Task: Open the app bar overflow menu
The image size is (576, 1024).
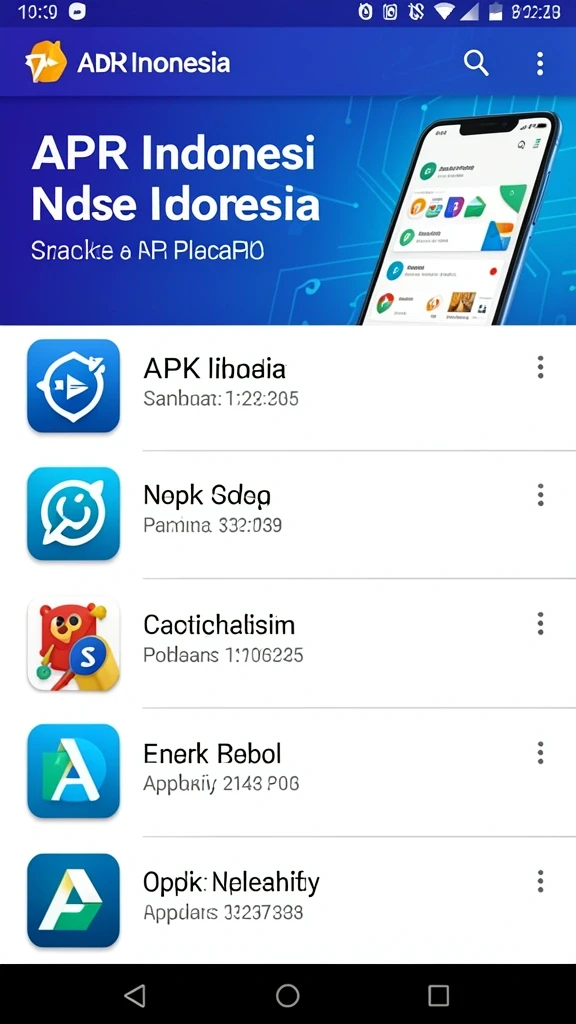Action: 539,63
